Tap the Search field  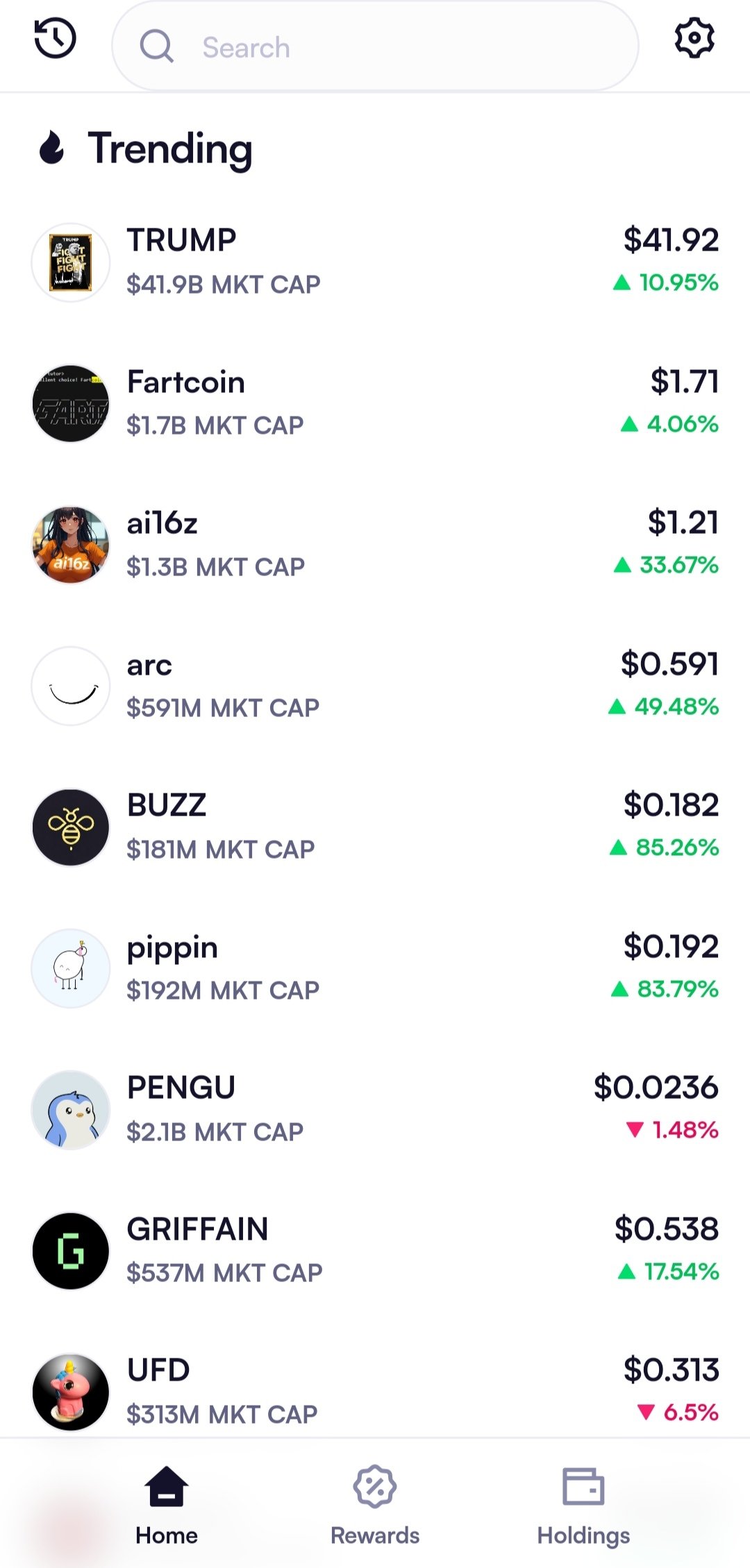pos(375,47)
